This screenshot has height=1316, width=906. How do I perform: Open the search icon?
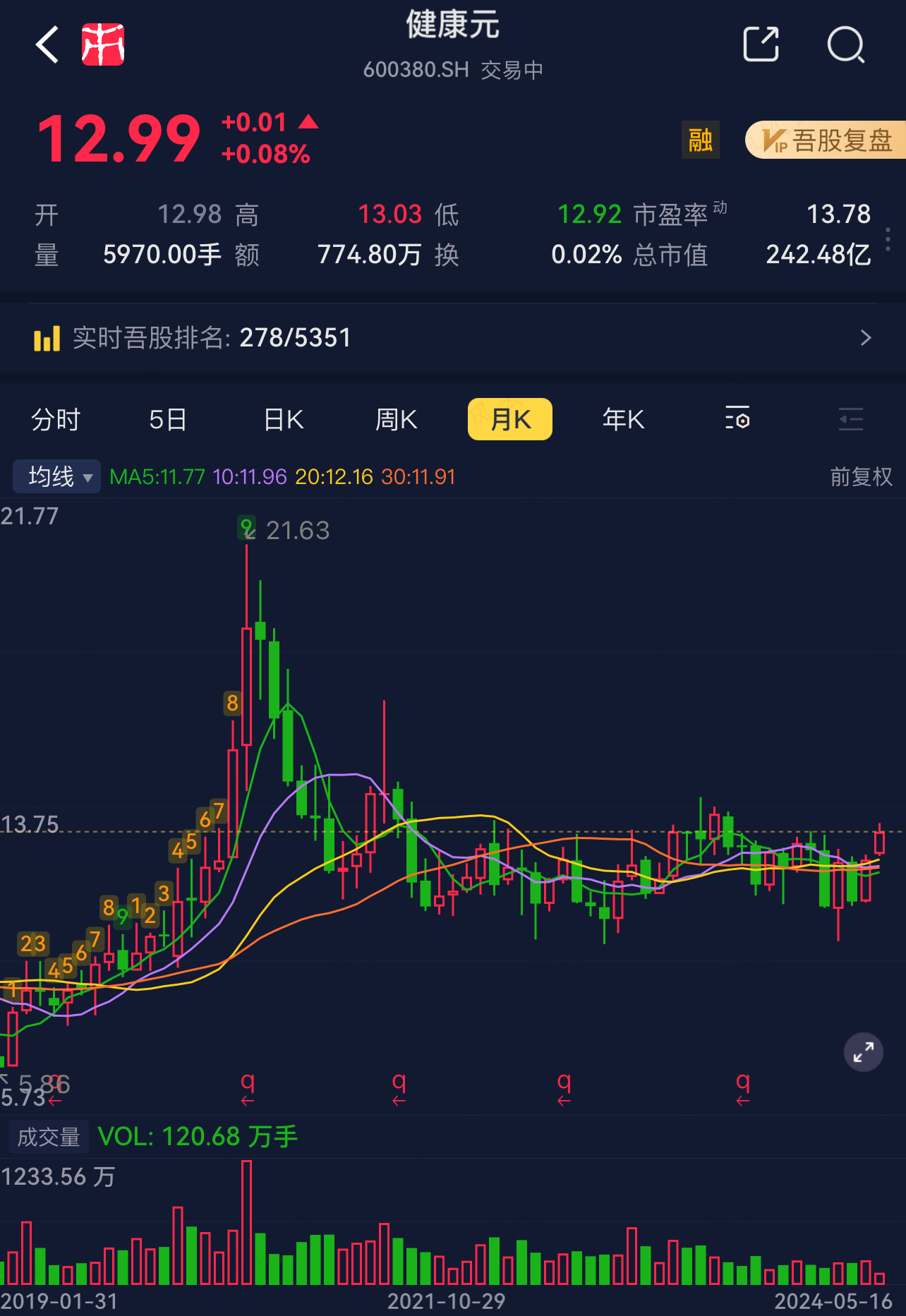point(845,45)
